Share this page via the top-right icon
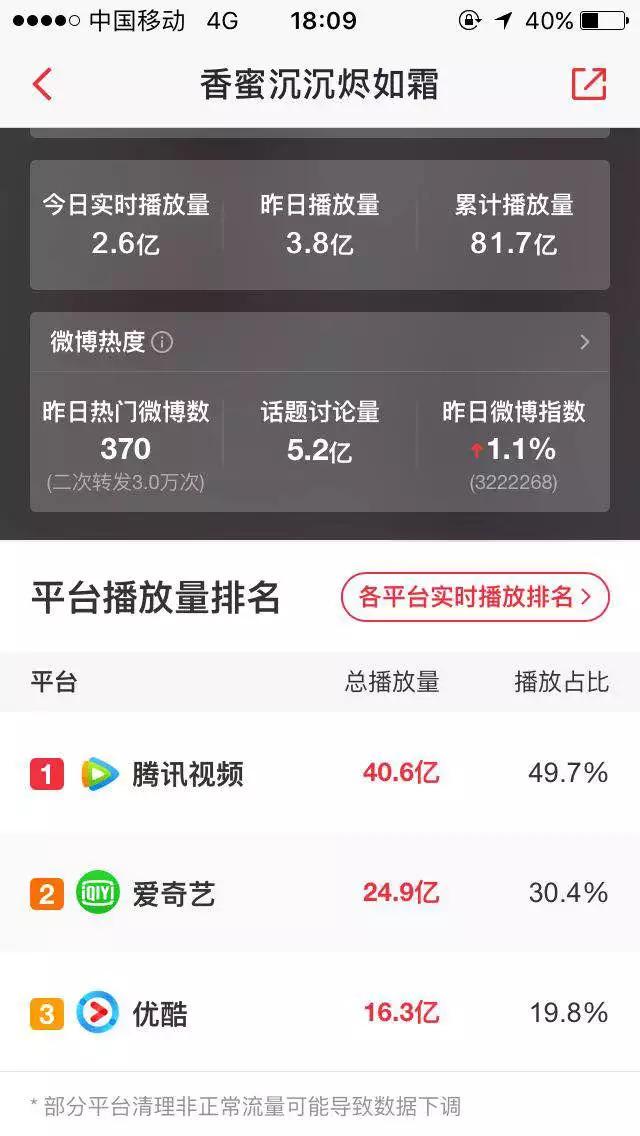Image resolution: width=640 pixels, height=1136 pixels. pos(589,84)
